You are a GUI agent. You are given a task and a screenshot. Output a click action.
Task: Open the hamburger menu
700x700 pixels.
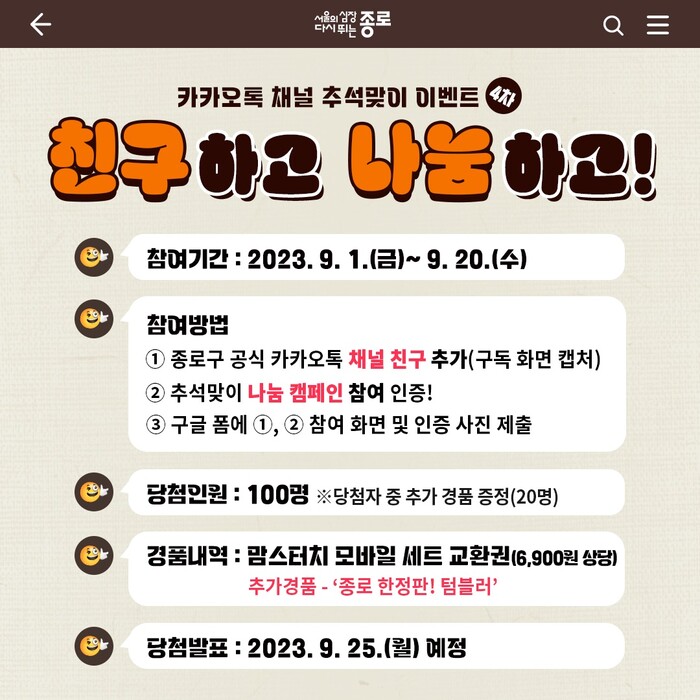[657, 25]
